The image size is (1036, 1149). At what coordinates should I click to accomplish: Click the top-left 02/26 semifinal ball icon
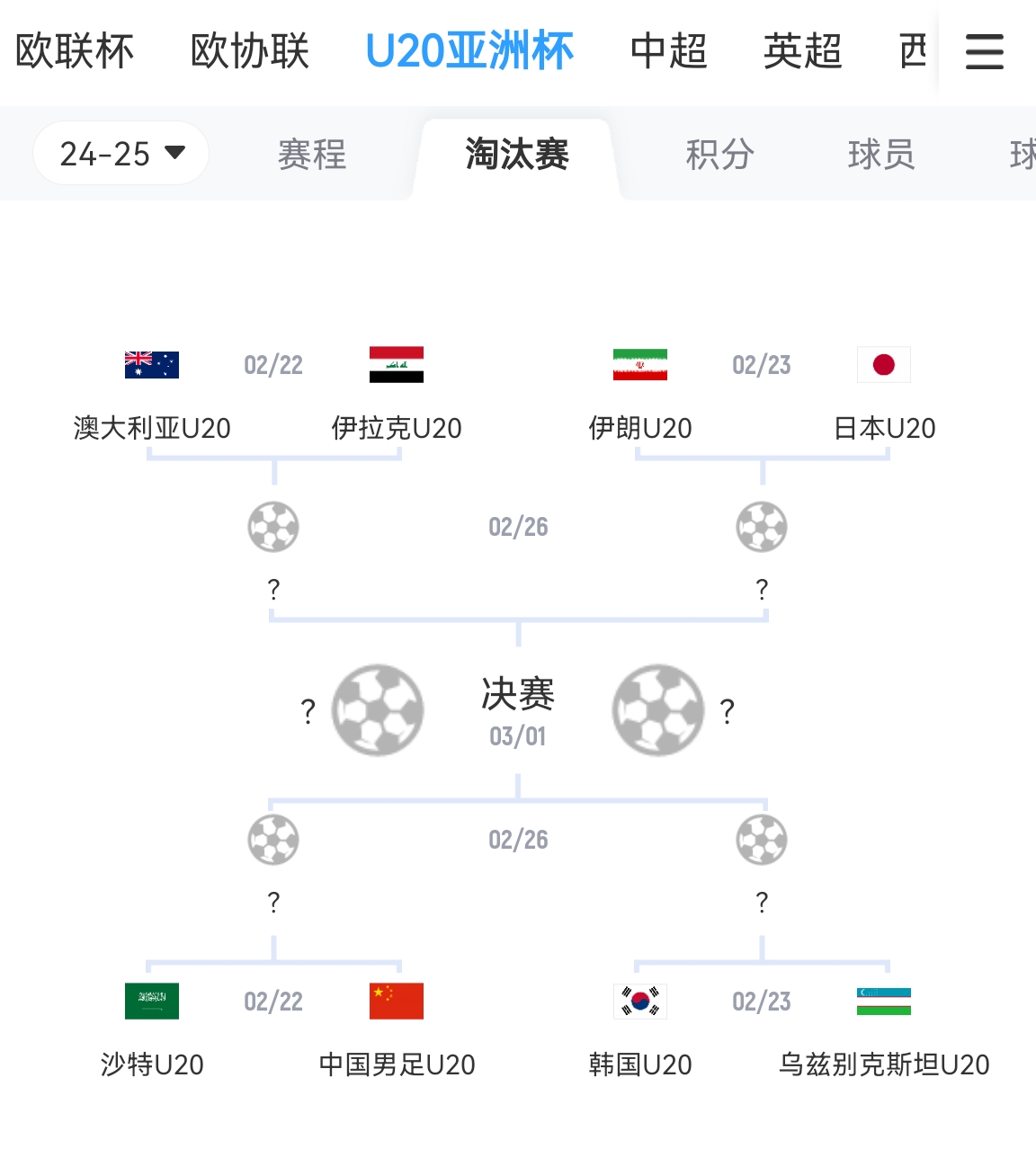[272, 527]
